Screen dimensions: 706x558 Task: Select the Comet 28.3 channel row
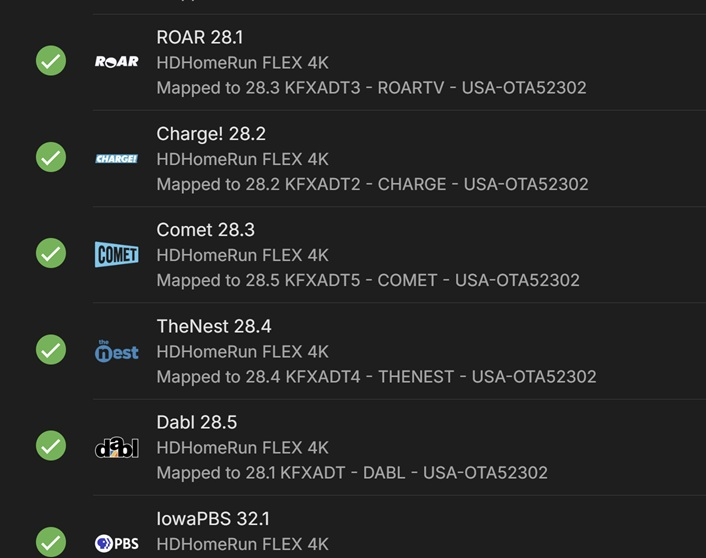click(368, 254)
